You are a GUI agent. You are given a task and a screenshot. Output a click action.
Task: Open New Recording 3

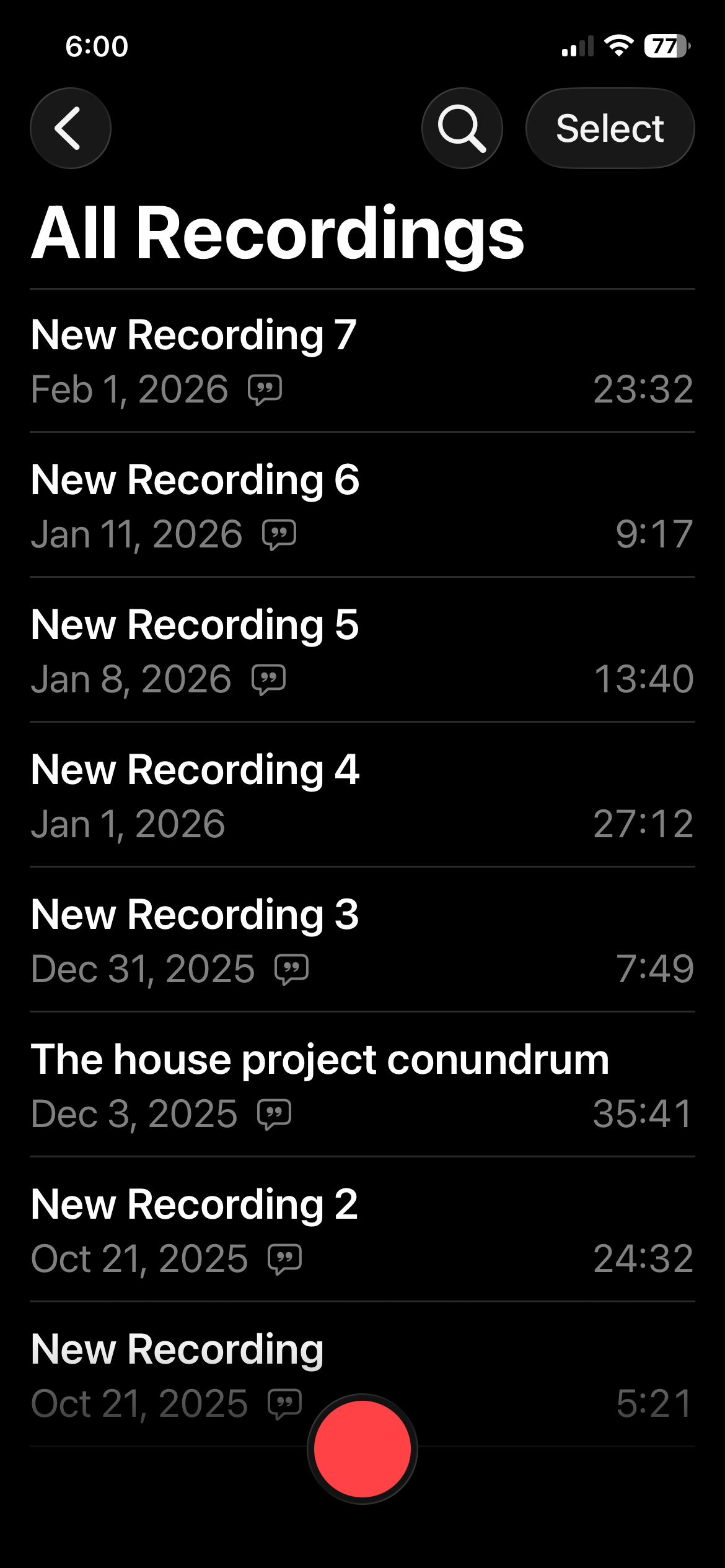pyautogui.click(x=362, y=940)
